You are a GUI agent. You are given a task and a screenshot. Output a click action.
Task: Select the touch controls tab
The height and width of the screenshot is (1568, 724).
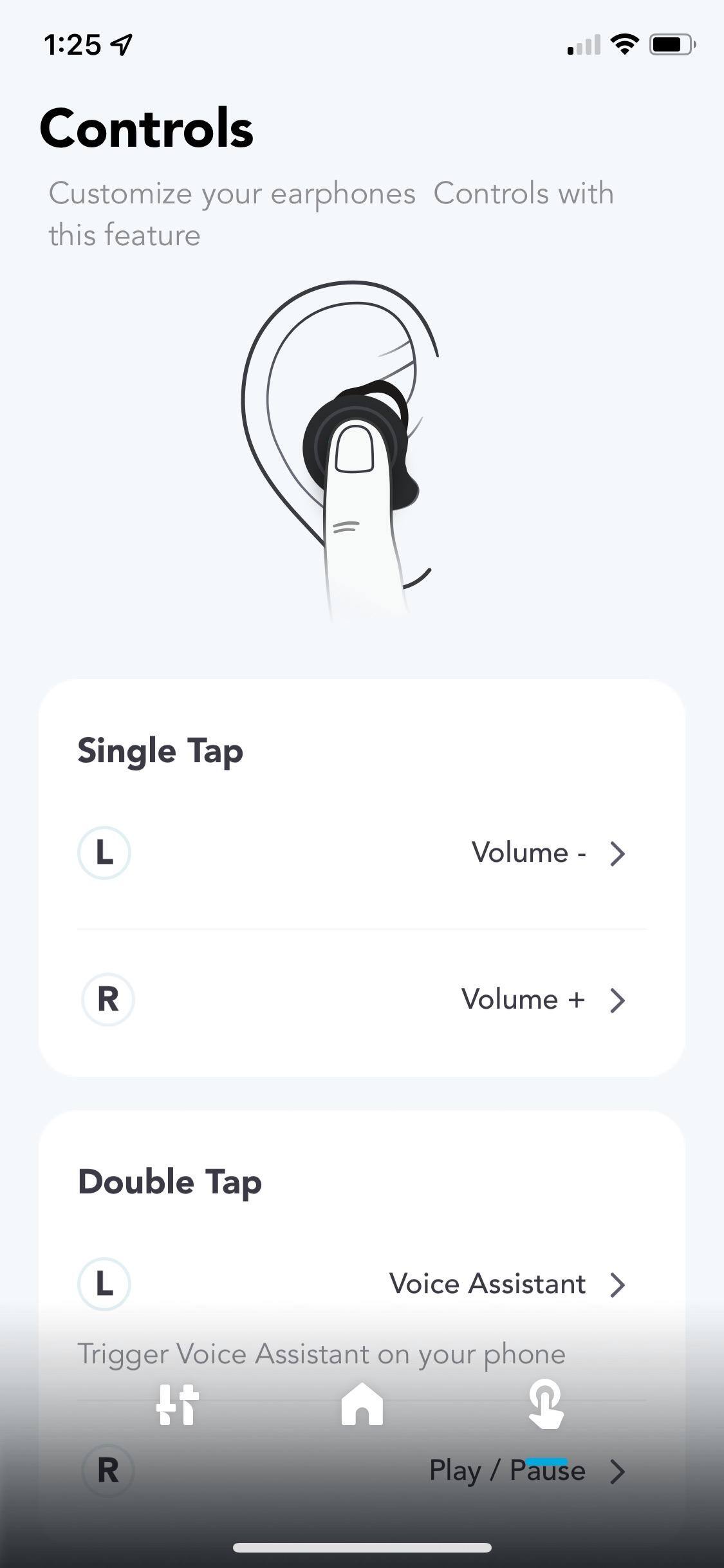coord(545,1405)
